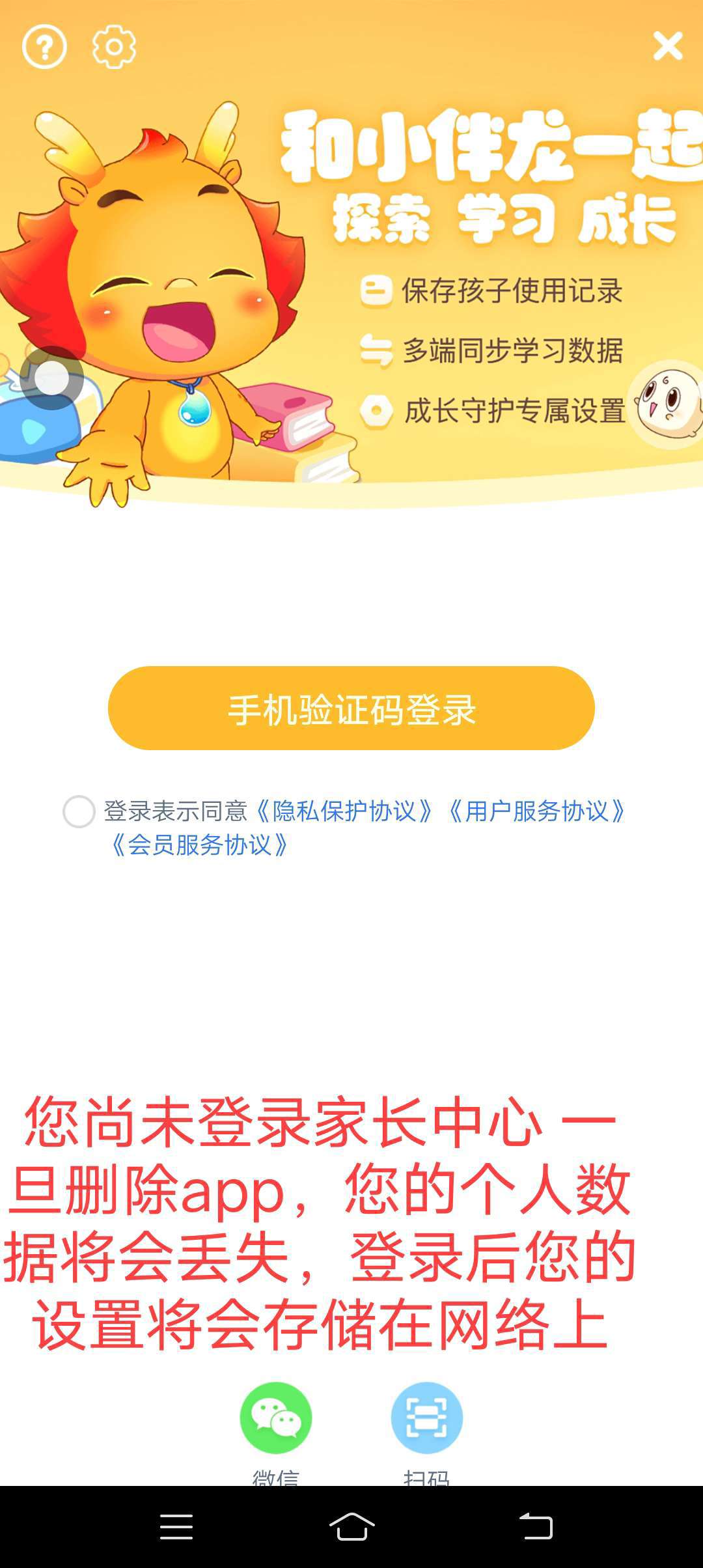This screenshot has width=703, height=1568.
Task: Tap 手机验证码登录 button
Action: tap(351, 708)
